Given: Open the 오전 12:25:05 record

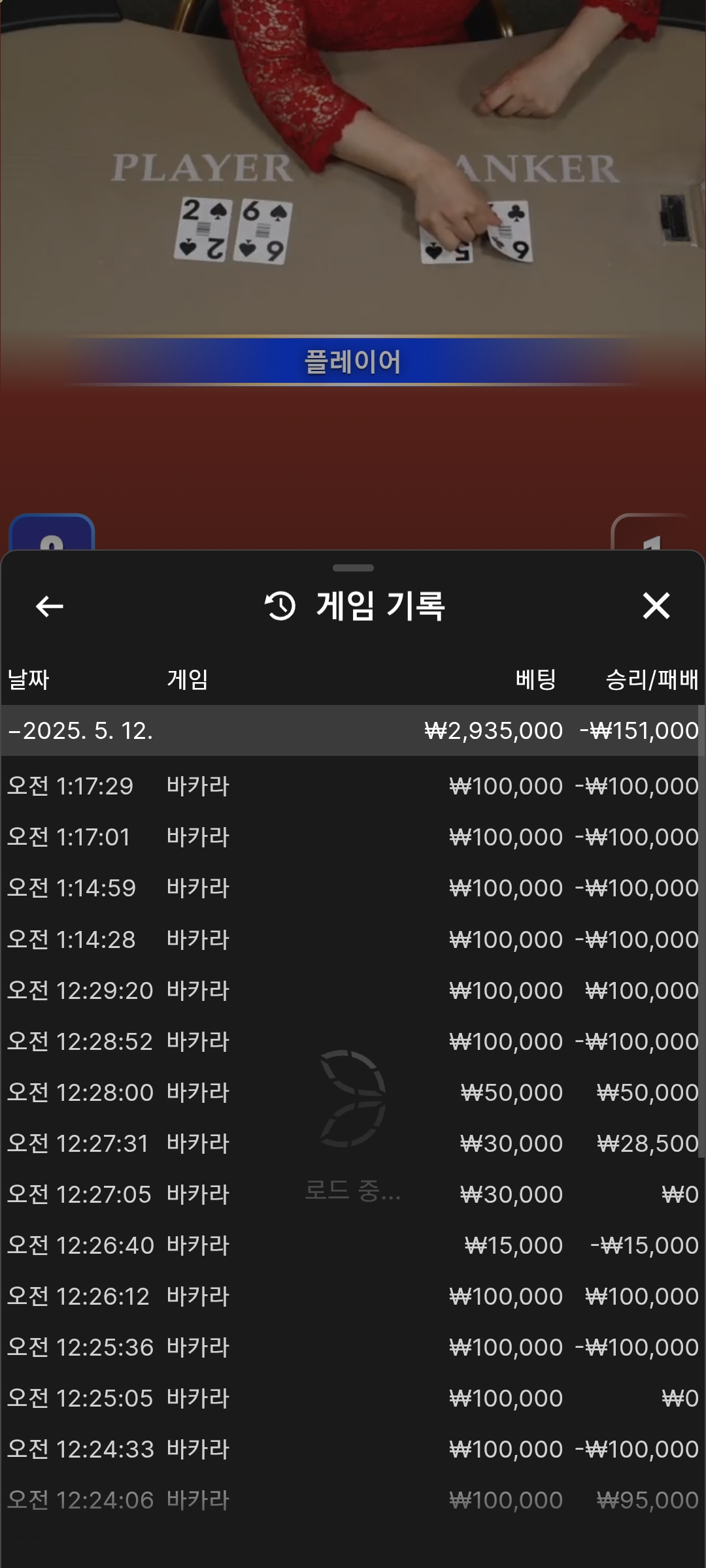Looking at the screenshot, I should tap(353, 1398).
